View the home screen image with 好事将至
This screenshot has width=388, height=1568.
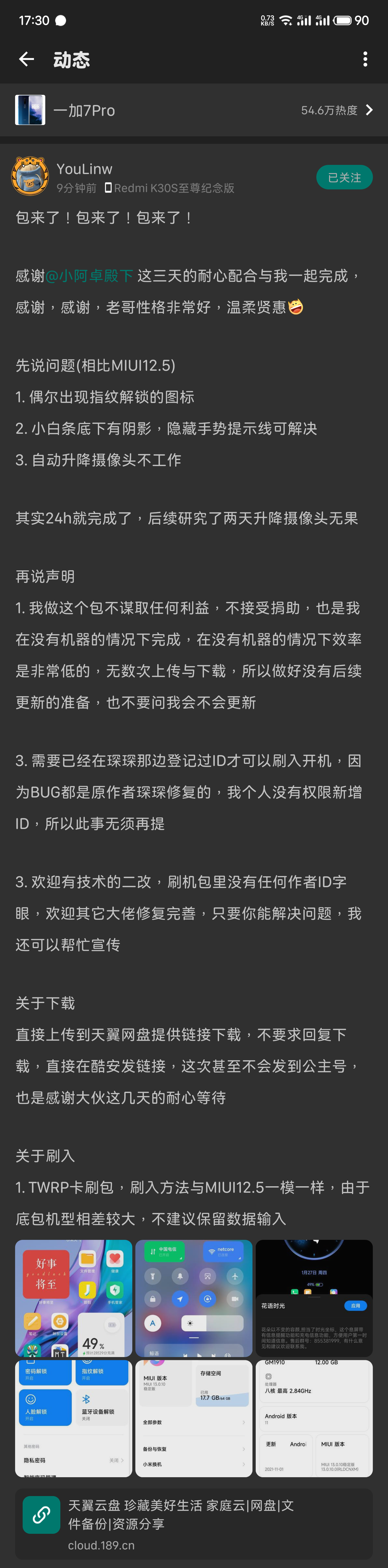[x=74, y=1298]
